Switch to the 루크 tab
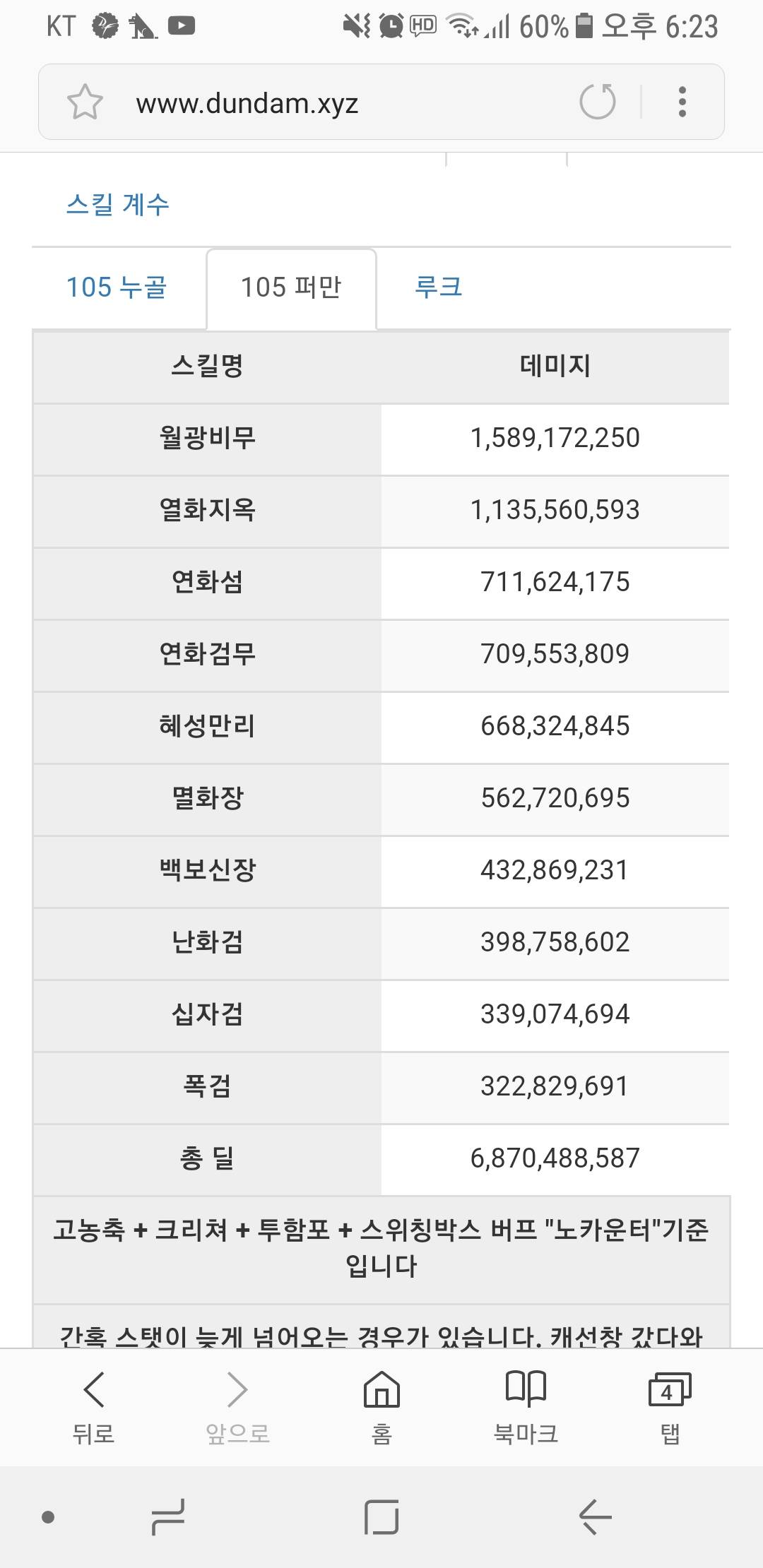763x1568 pixels. [x=438, y=287]
